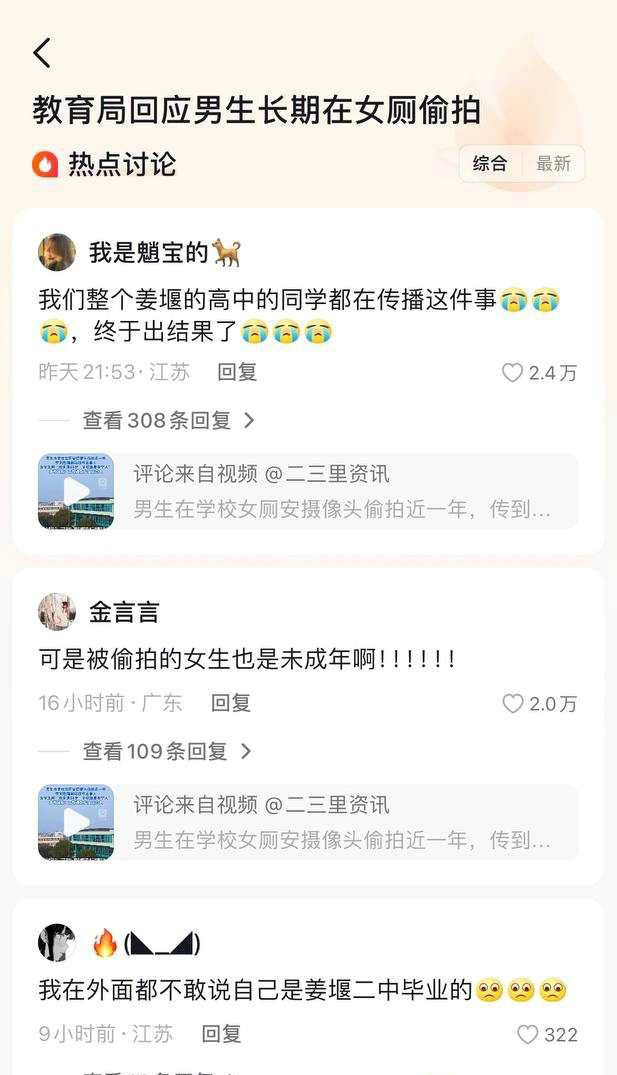Go back using the top-left arrow

tap(42, 53)
